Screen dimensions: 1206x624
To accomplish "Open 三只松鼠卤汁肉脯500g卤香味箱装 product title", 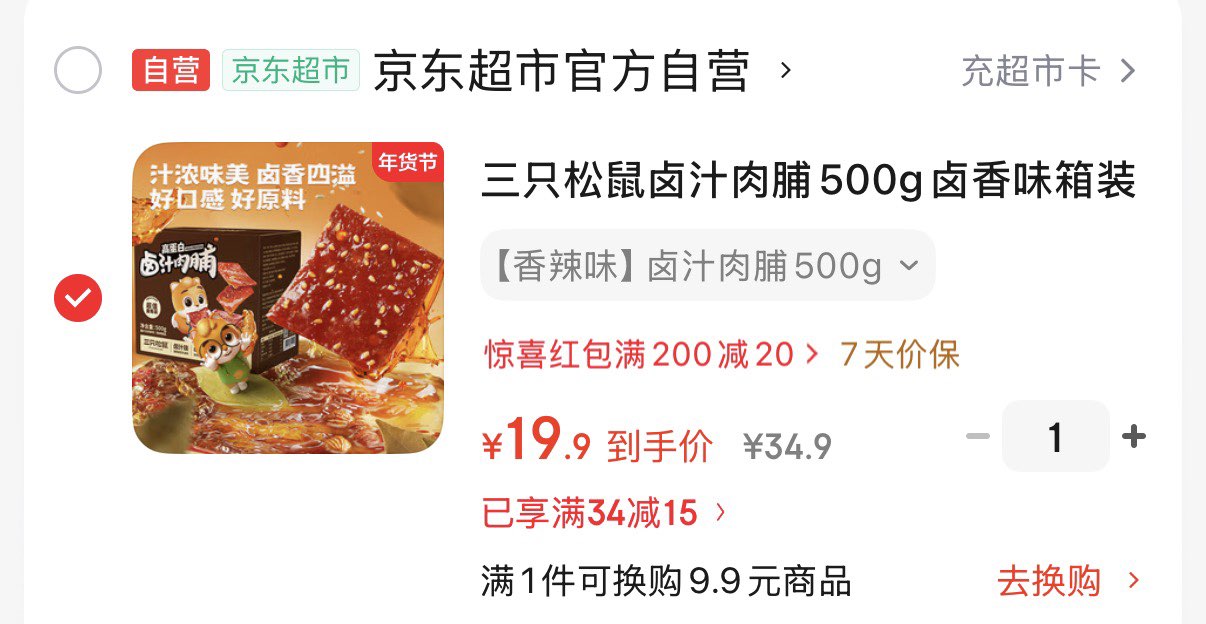I will (x=808, y=182).
